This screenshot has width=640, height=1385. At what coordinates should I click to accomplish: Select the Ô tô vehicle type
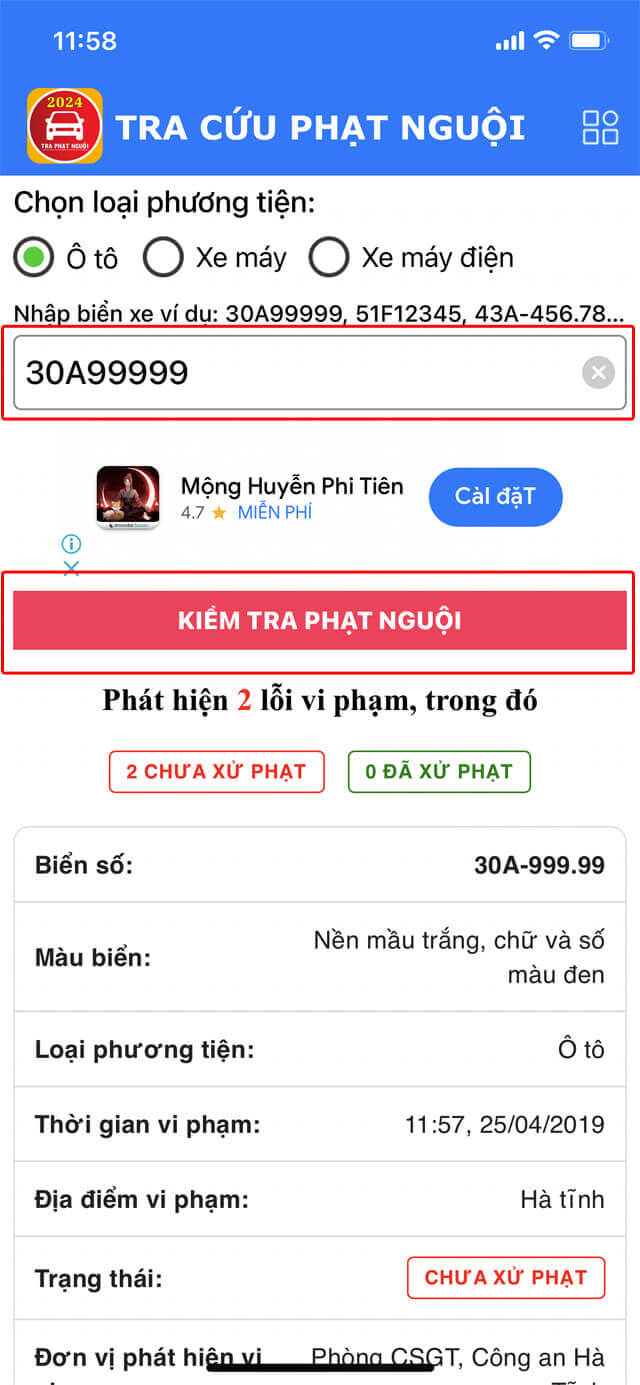[34, 258]
